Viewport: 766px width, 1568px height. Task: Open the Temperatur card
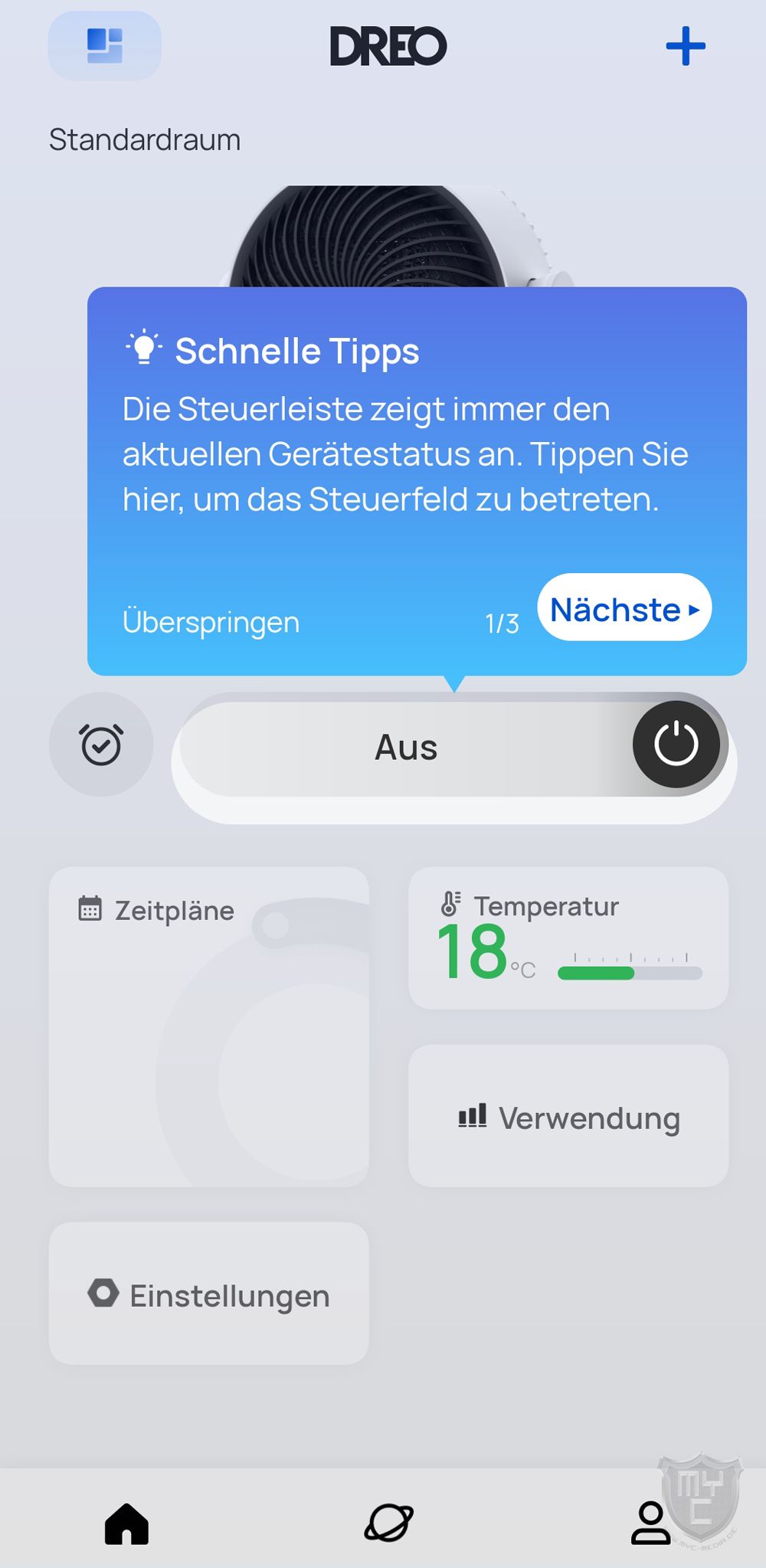[x=568, y=938]
